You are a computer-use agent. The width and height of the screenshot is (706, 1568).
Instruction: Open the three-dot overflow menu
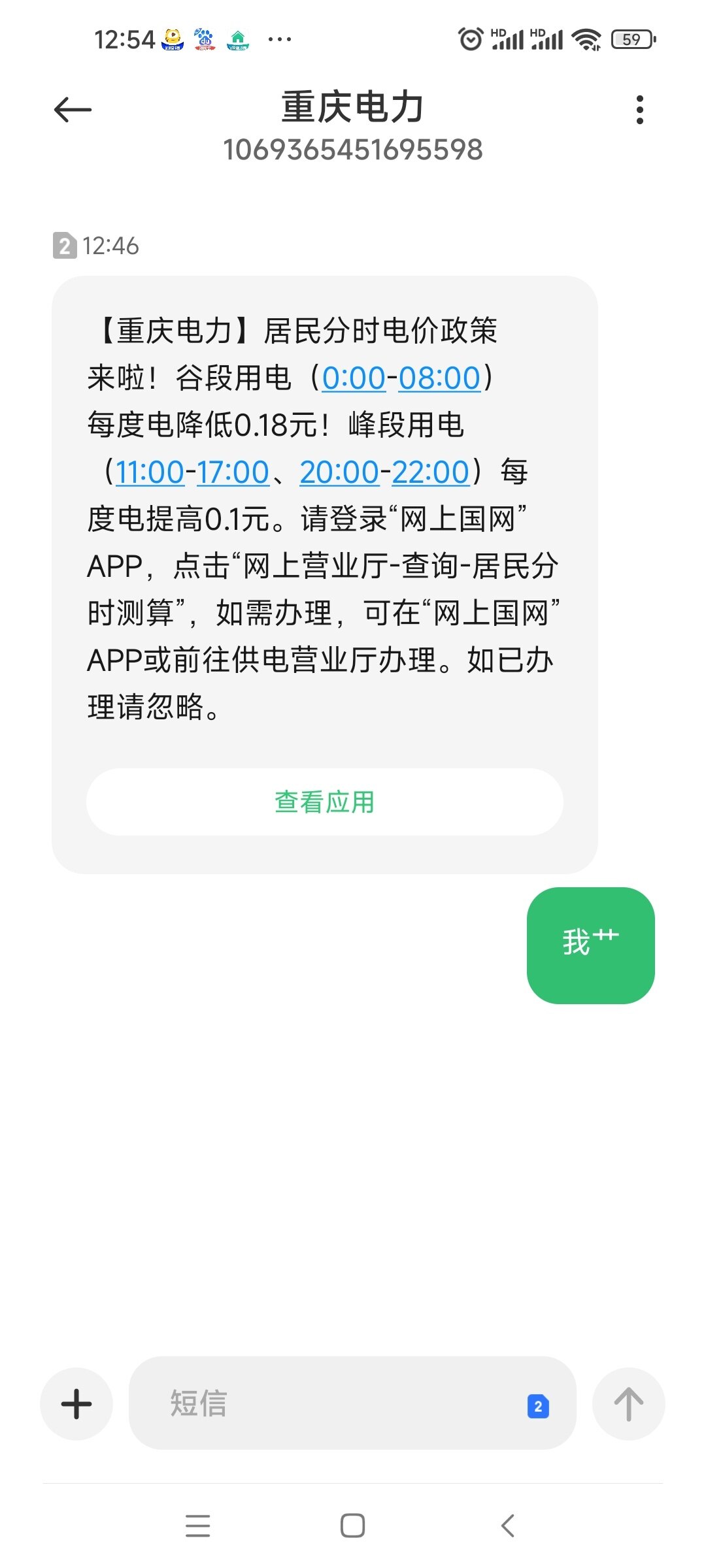pos(639,110)
